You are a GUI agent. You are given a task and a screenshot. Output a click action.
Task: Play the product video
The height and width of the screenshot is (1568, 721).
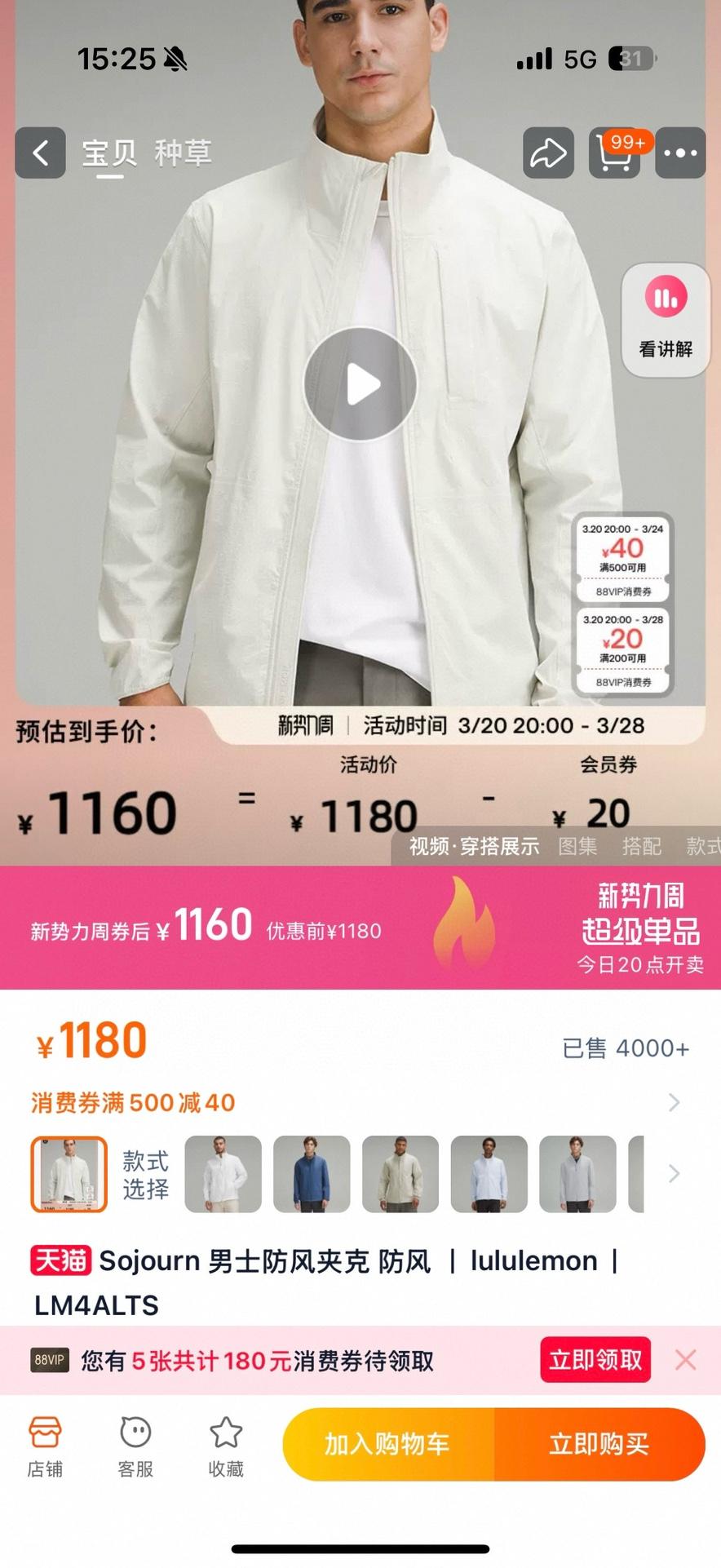[360, 384]
